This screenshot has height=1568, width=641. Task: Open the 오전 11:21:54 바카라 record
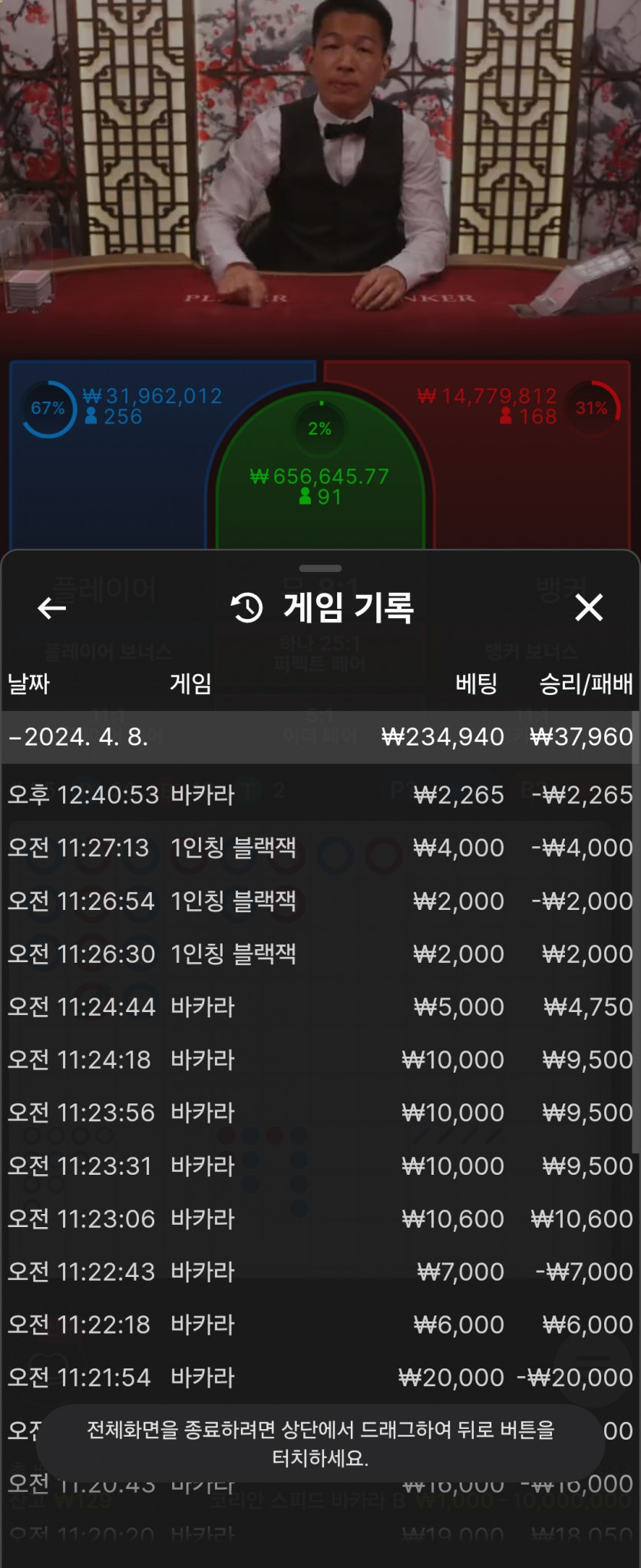click(319, 1378)
